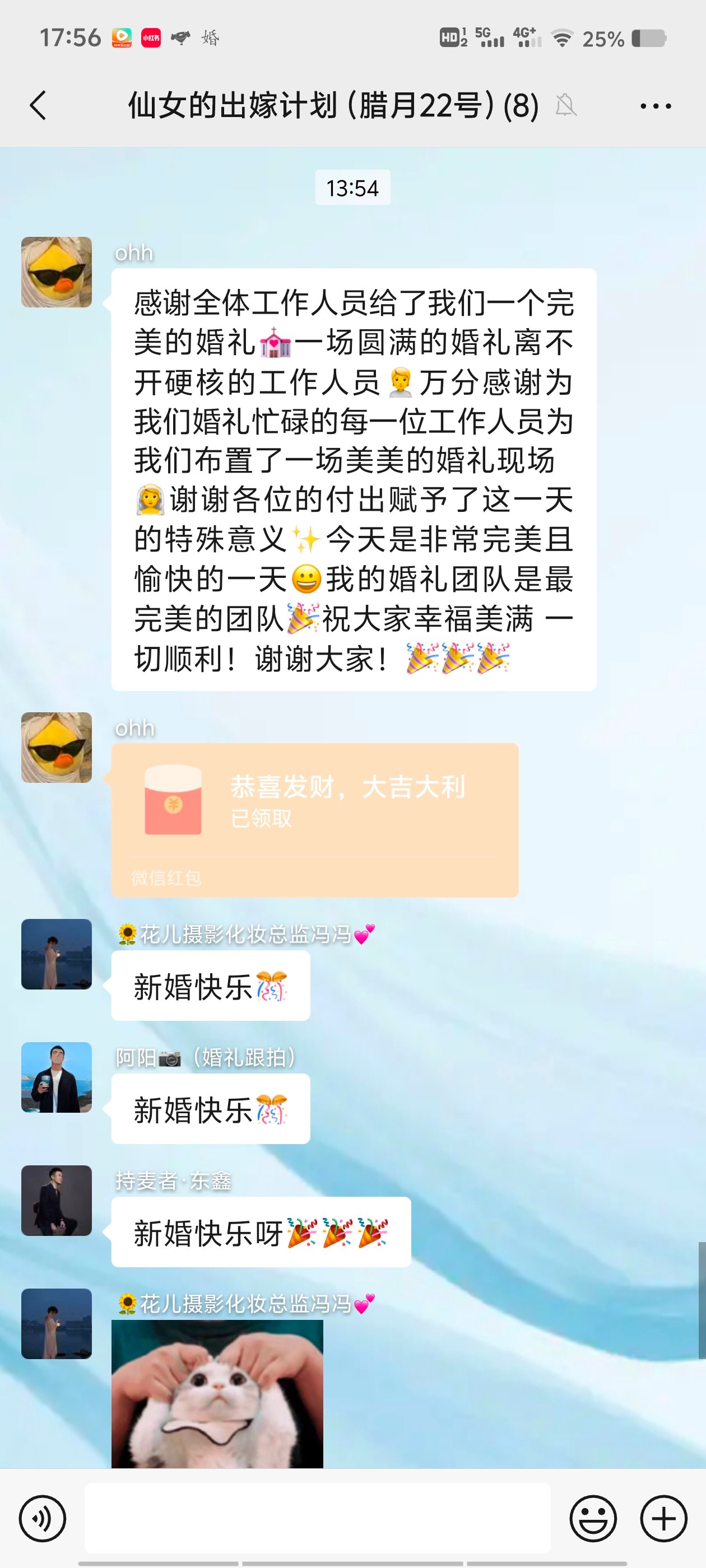Open 阿阳 (婚礼跟拍) profile avatar
This screenshot has width=706, height=1568.
pyautogui.click(x=57, y=1077)
